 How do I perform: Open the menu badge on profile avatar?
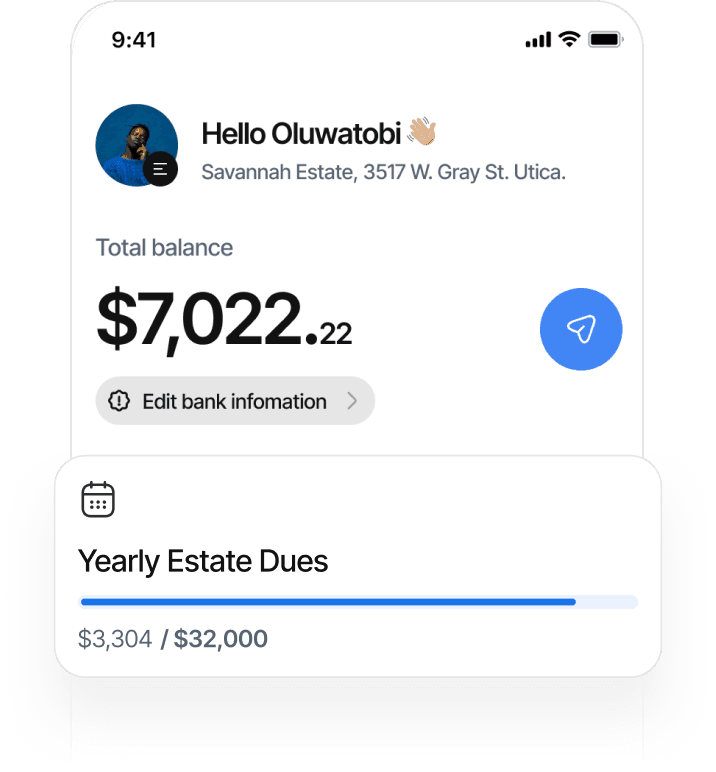[160, 169]
